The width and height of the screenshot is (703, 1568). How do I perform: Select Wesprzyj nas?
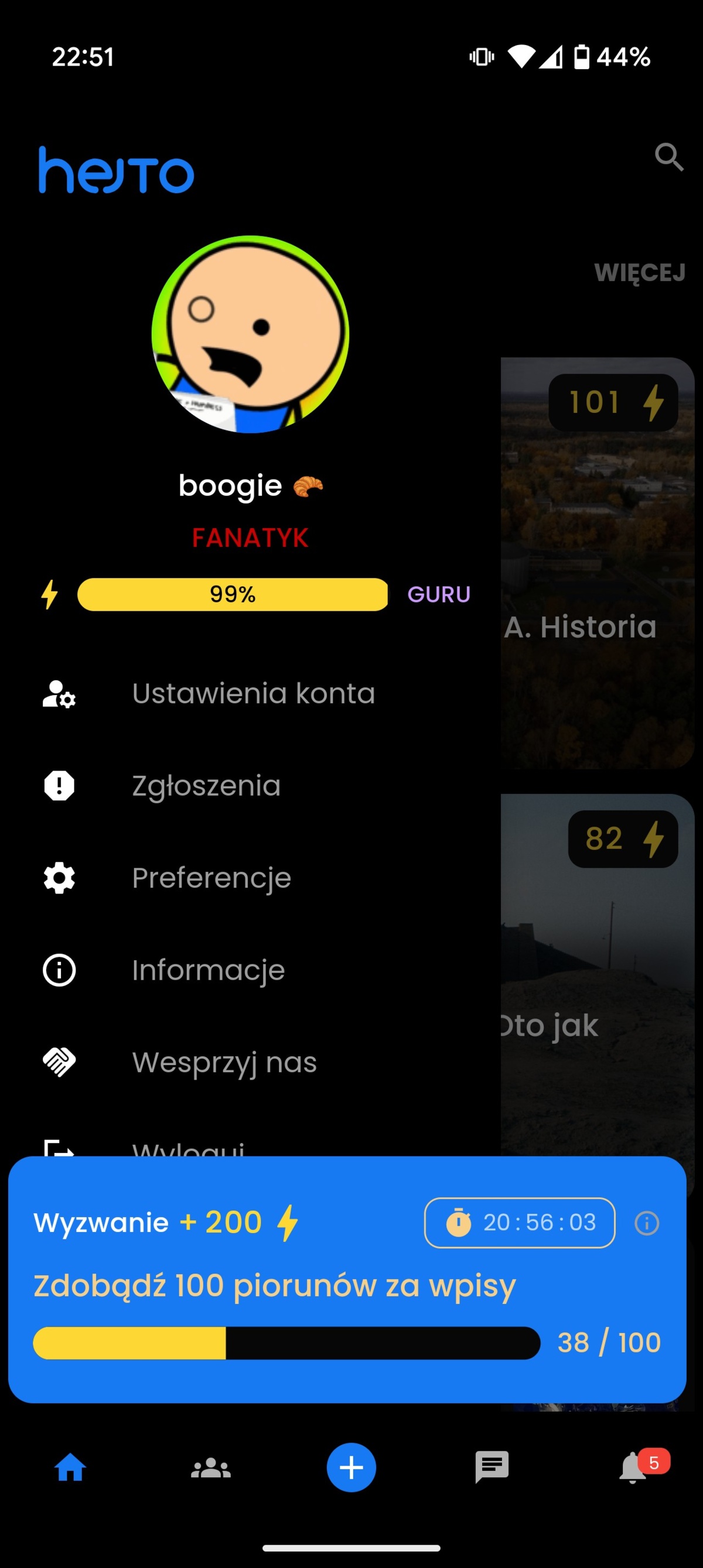point(224,1062)
